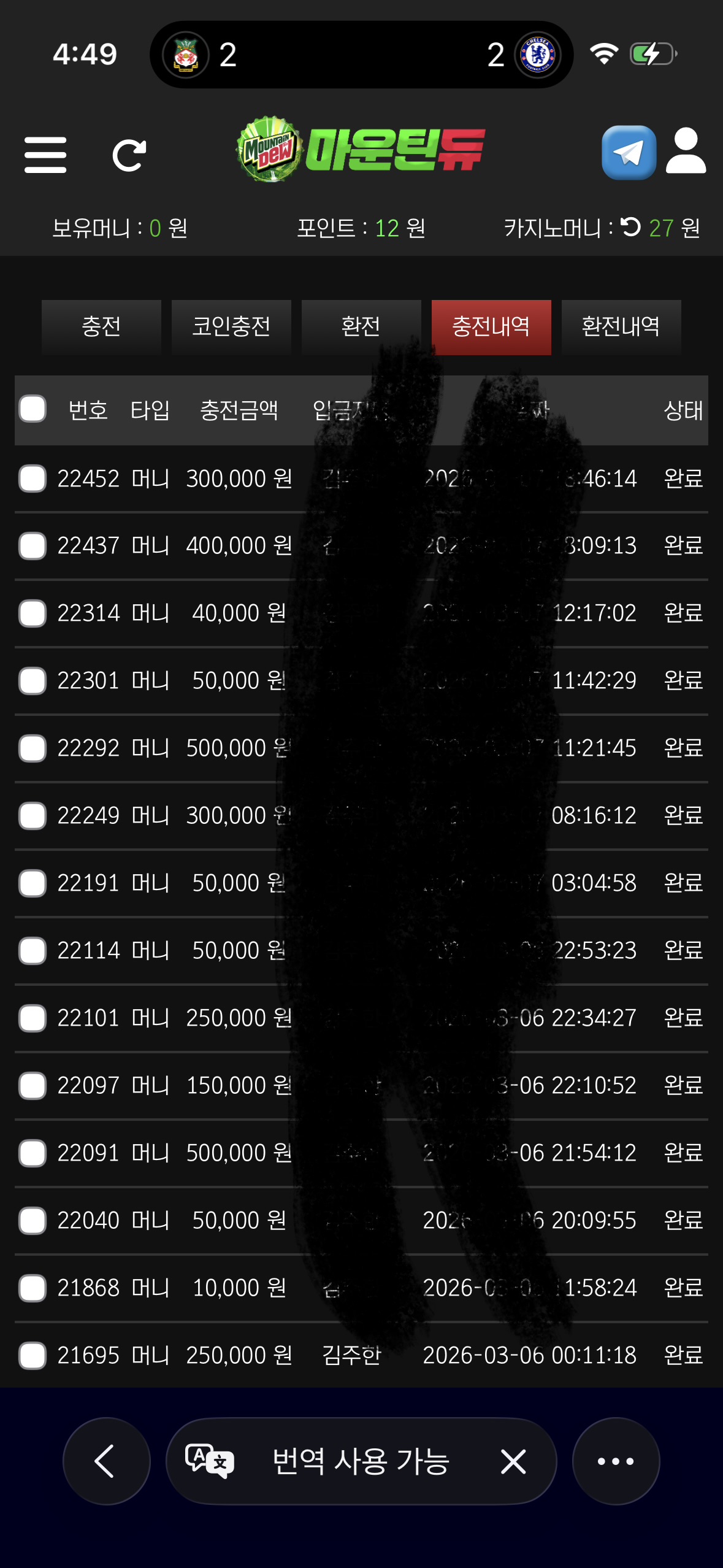Viewport: 723px width, 1568px height.
Task: Switch to the 충전 tab
Action: click(x=101, y=326)
